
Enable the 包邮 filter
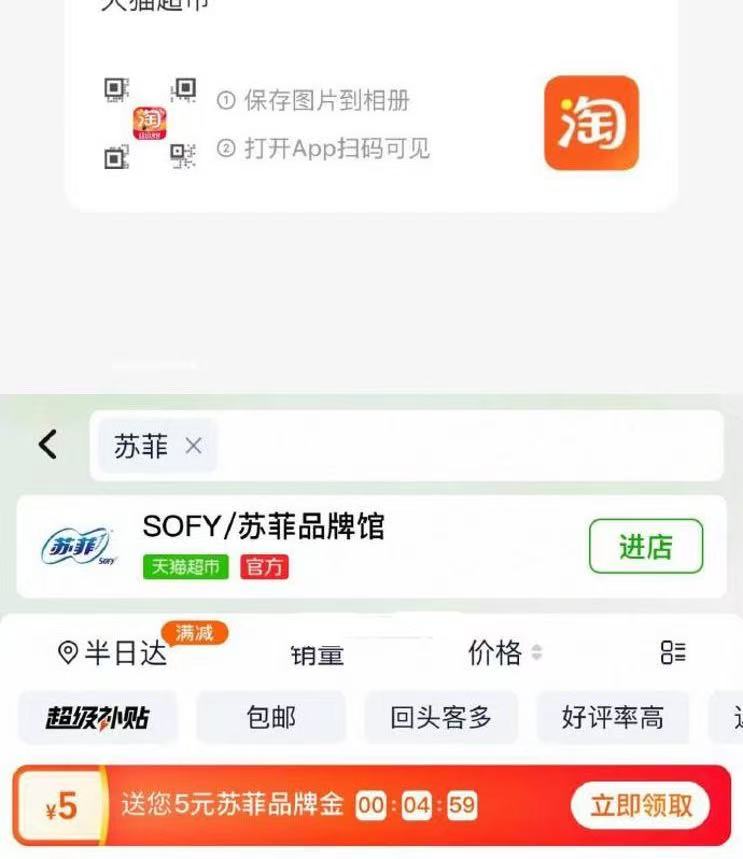[x=270, y=717]
